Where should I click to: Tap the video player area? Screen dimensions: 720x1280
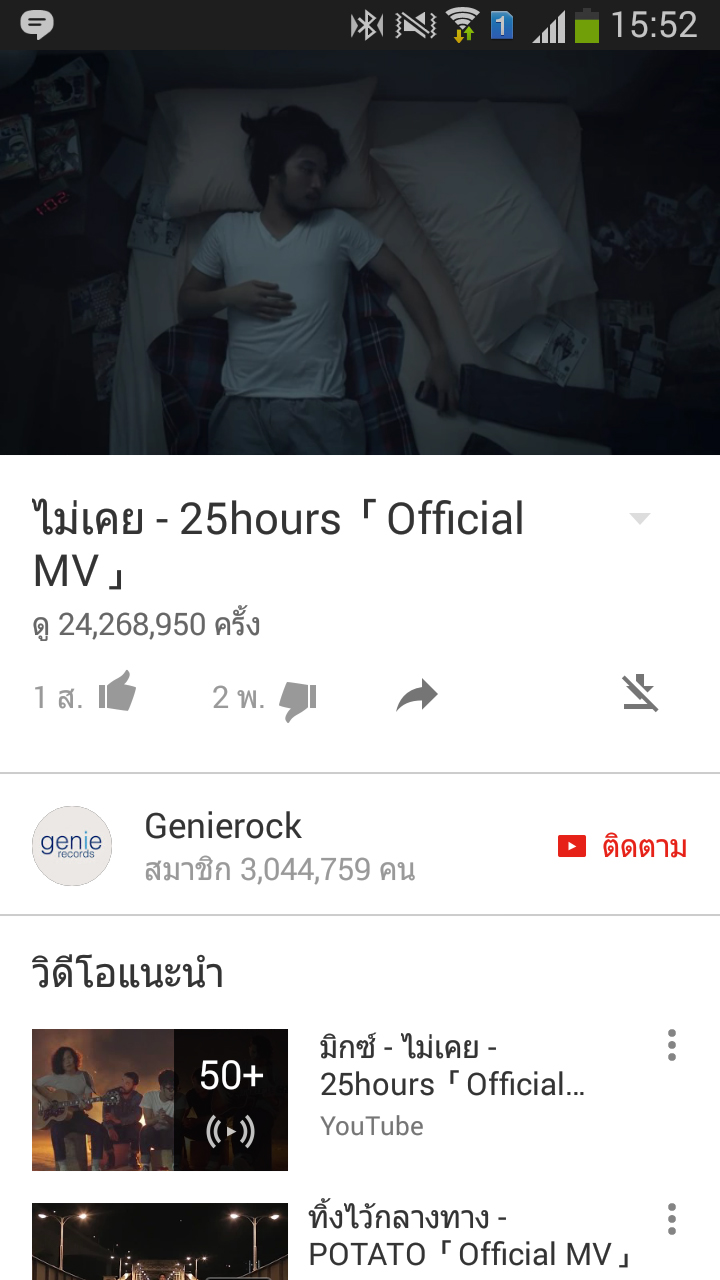click(360, 252)
